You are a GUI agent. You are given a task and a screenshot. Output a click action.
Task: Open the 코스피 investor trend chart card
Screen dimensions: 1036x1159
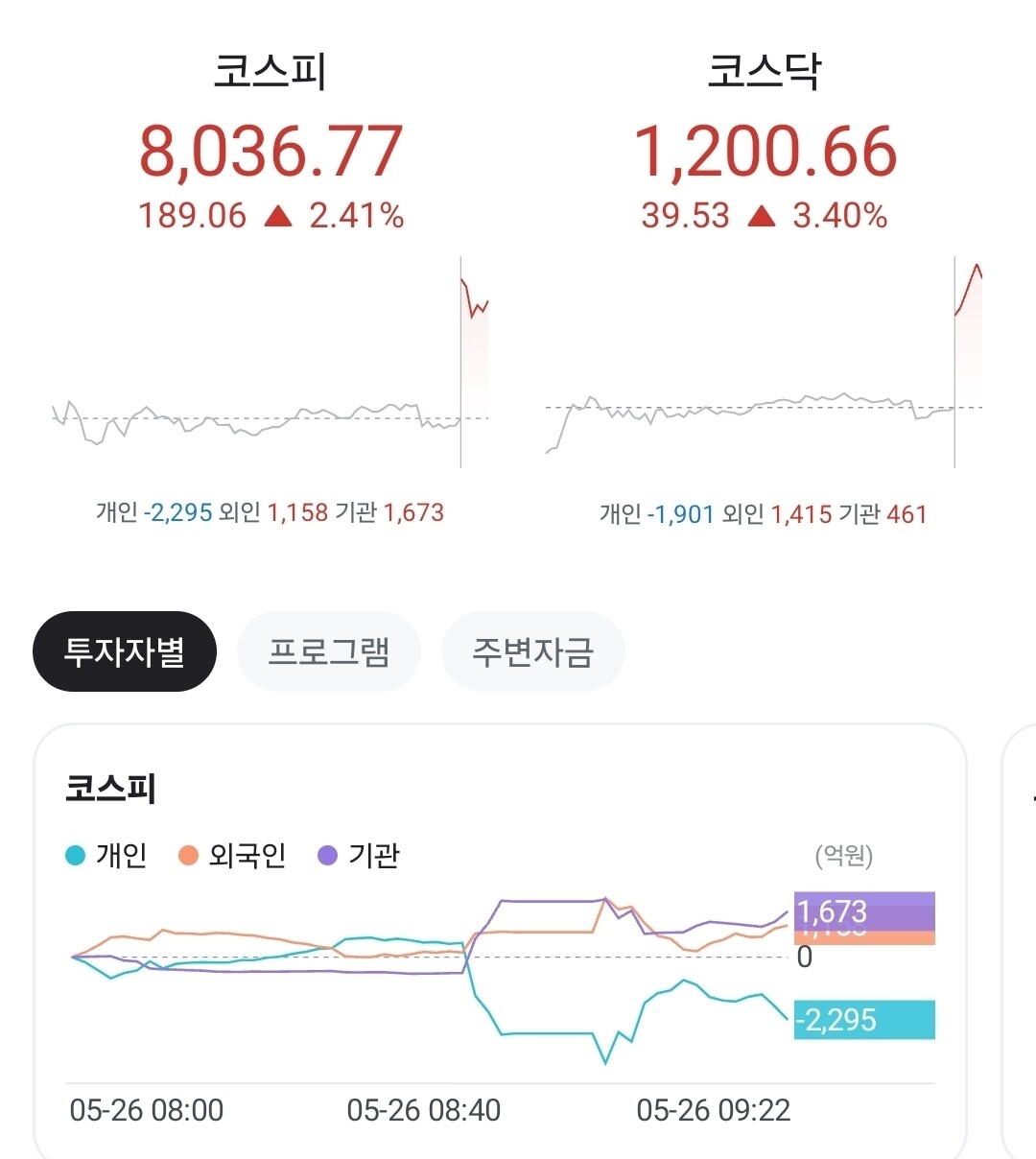[x=500, y=942]
